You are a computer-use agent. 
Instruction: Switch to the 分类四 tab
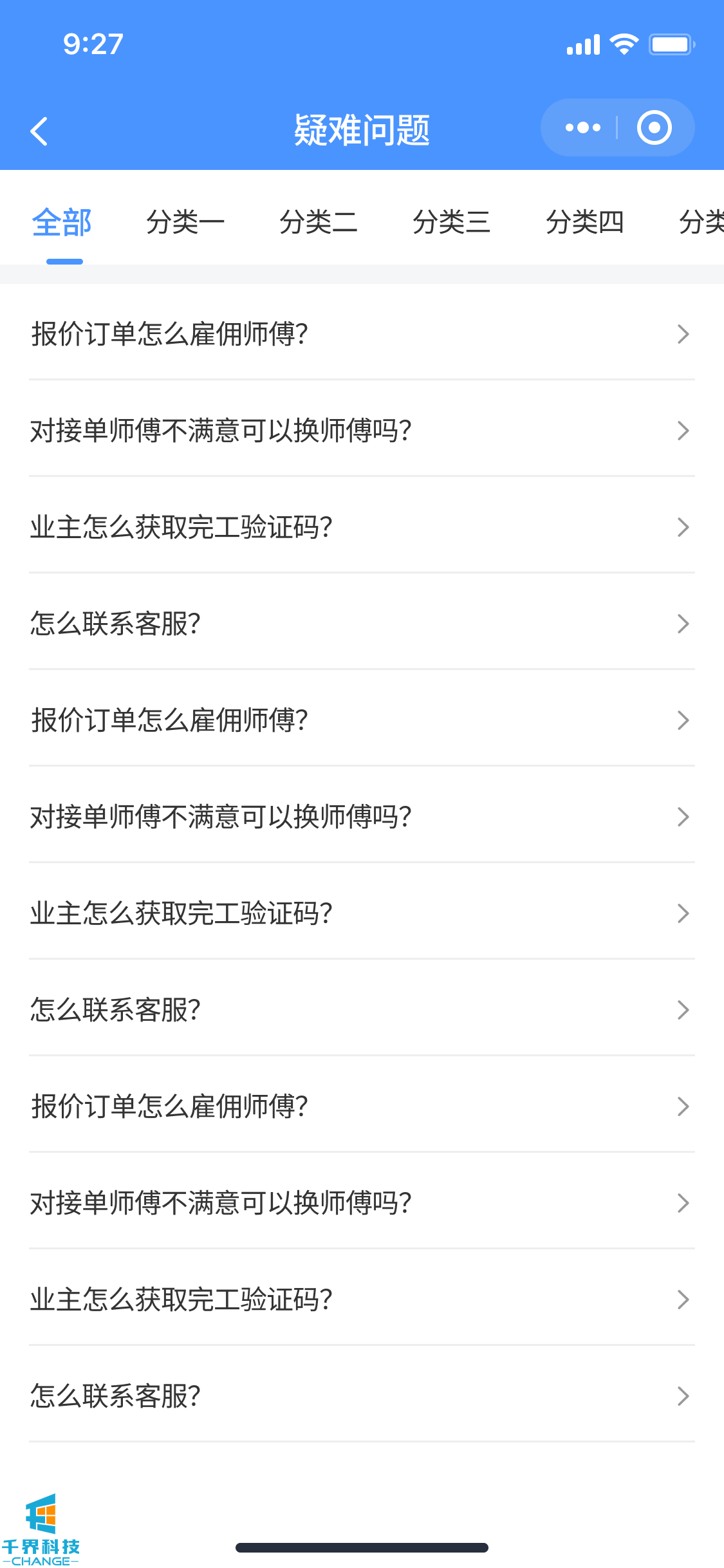584,223
